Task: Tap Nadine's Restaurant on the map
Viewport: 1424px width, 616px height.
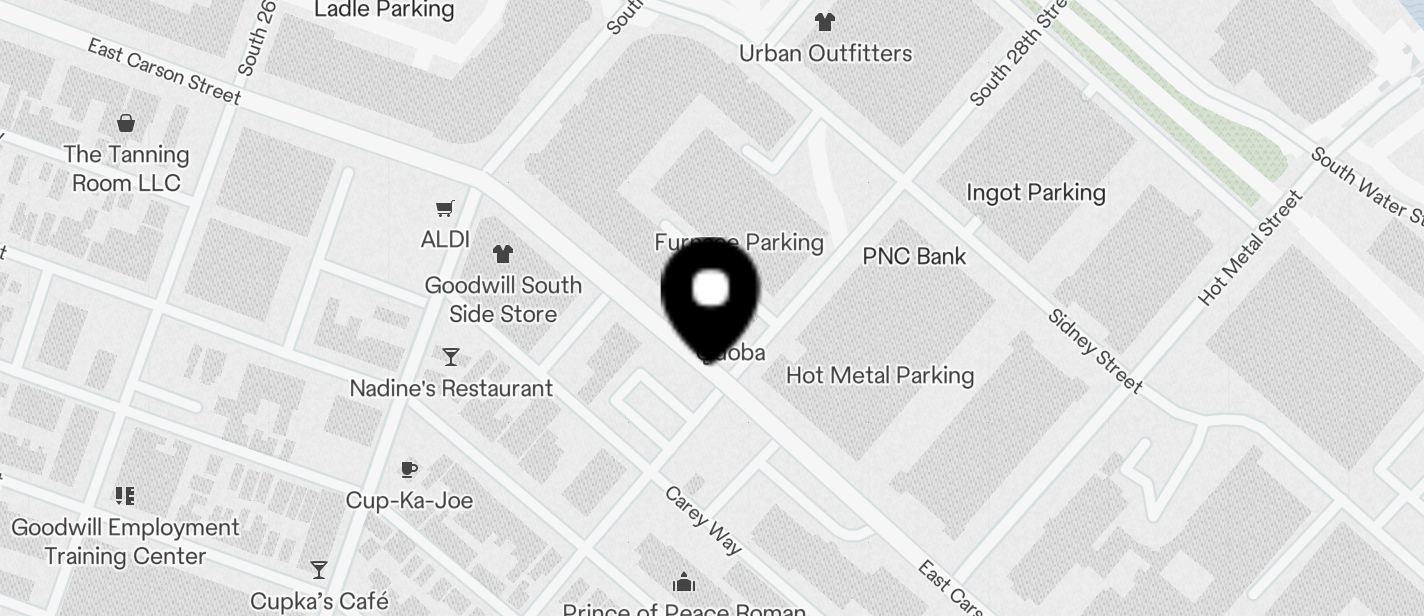Action: [451, 357]
